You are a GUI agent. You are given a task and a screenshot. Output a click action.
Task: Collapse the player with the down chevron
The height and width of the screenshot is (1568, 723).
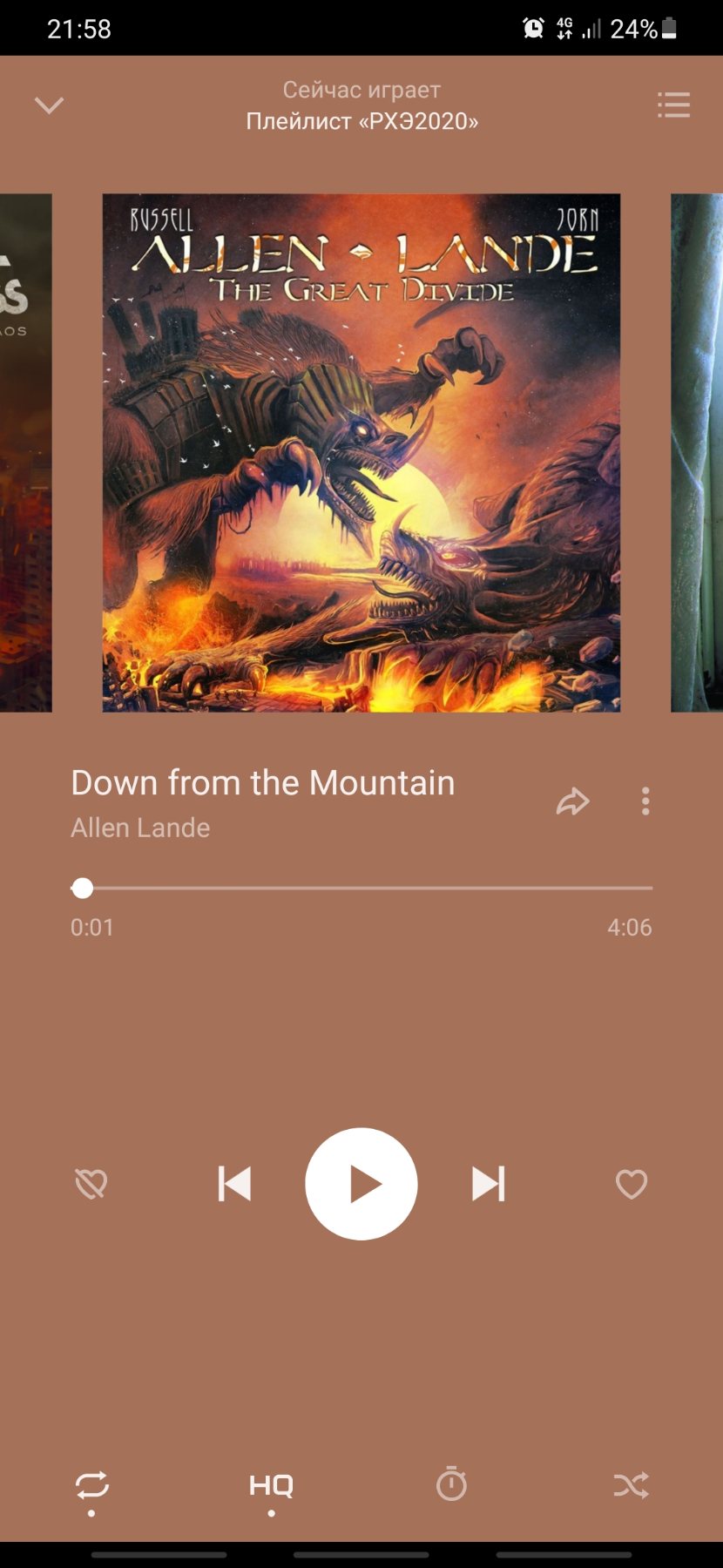(x=49, y=105)
